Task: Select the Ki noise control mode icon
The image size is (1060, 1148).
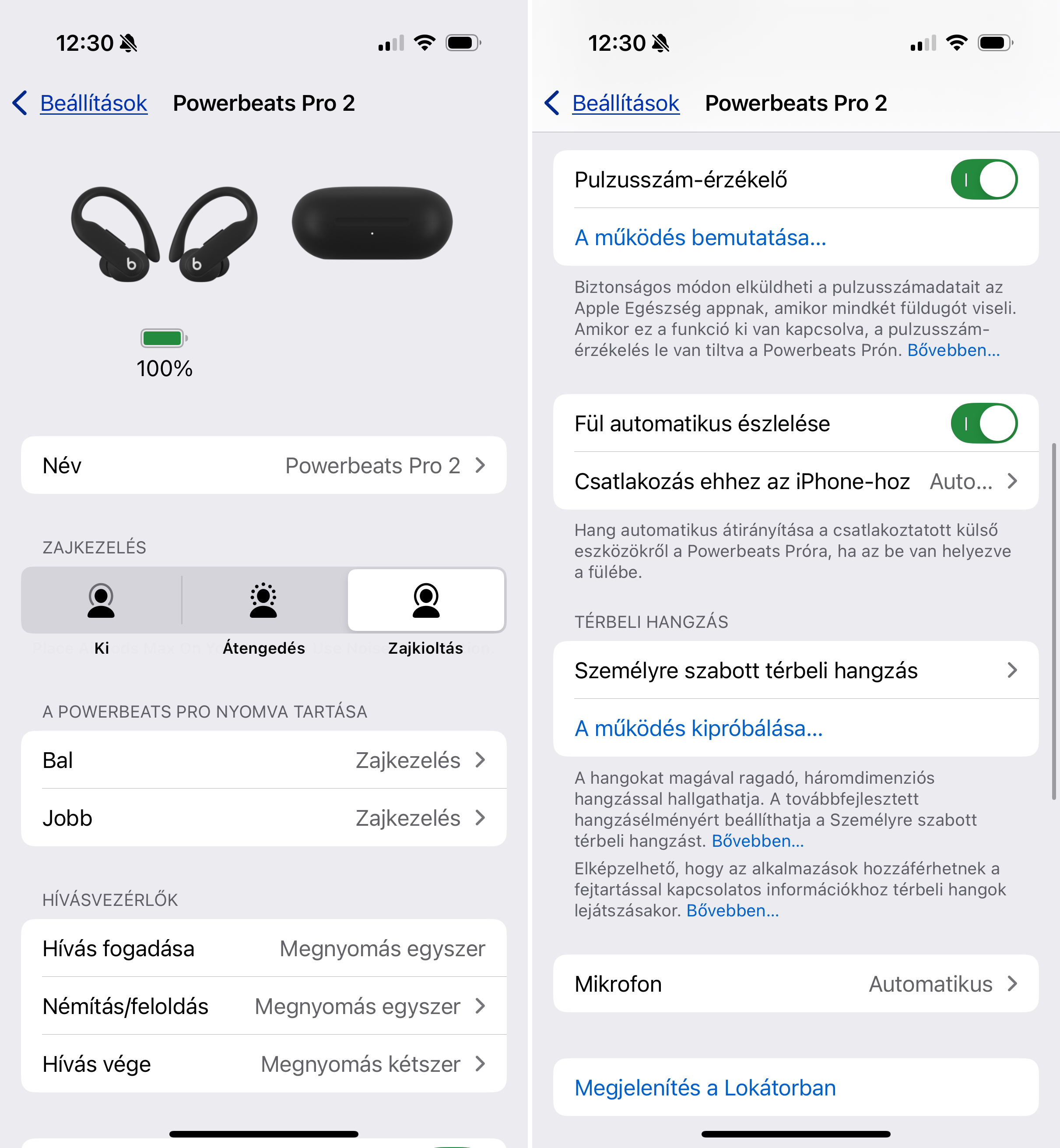Action: click(x=102, y=600)
